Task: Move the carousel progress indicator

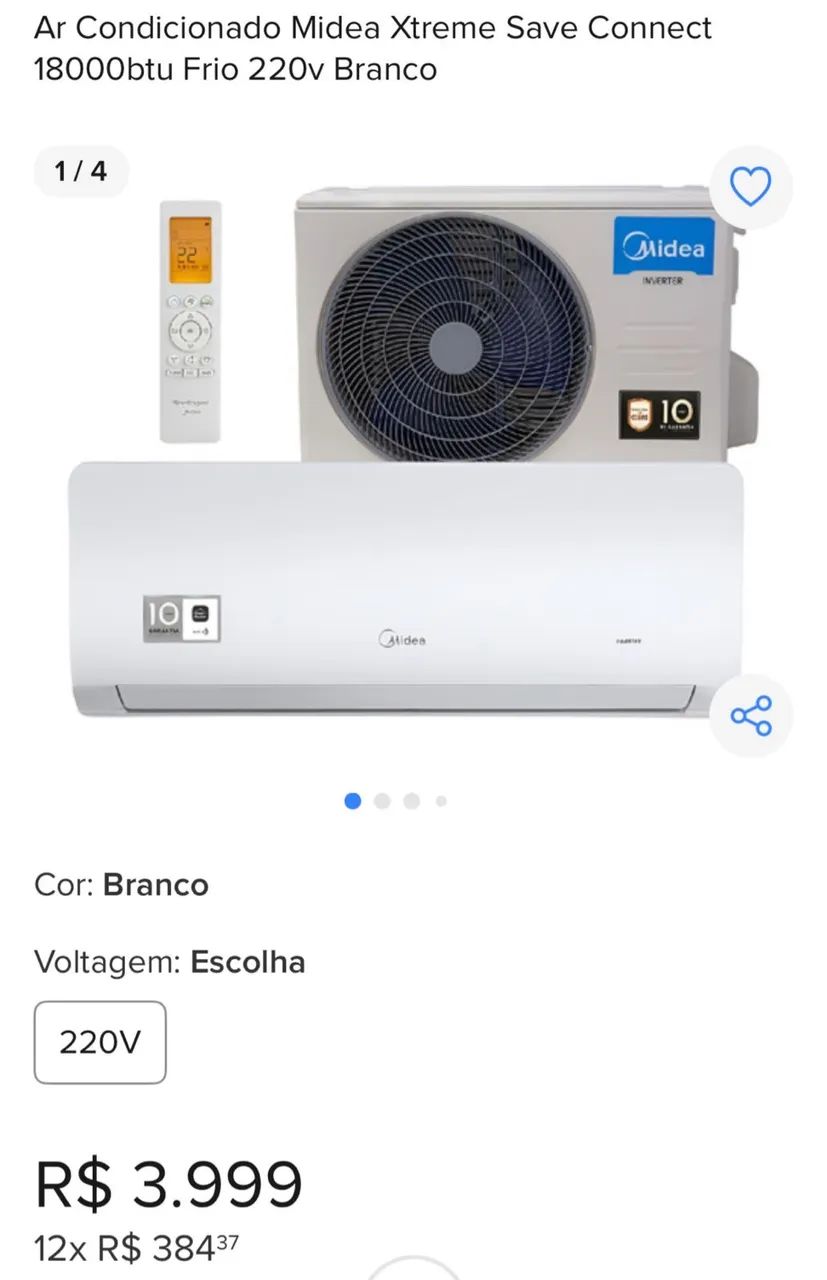Action: pos(396,801)
